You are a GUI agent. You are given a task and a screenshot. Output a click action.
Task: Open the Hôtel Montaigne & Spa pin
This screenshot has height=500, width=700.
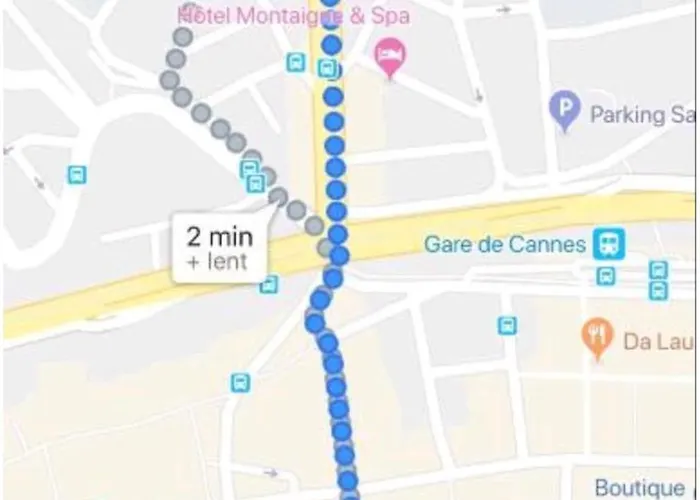tap(390, 55)
